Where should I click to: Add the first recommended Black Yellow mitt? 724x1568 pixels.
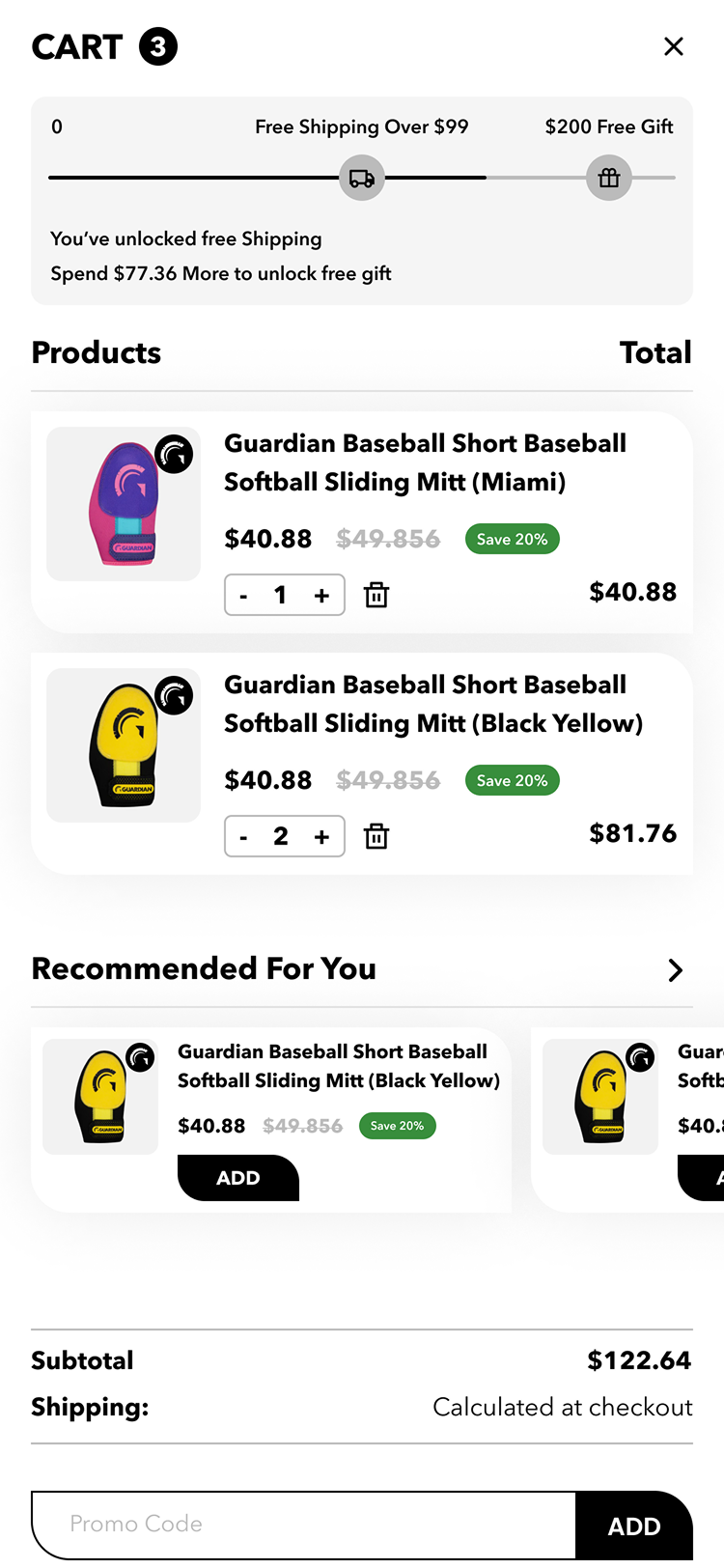[238, 1178]
